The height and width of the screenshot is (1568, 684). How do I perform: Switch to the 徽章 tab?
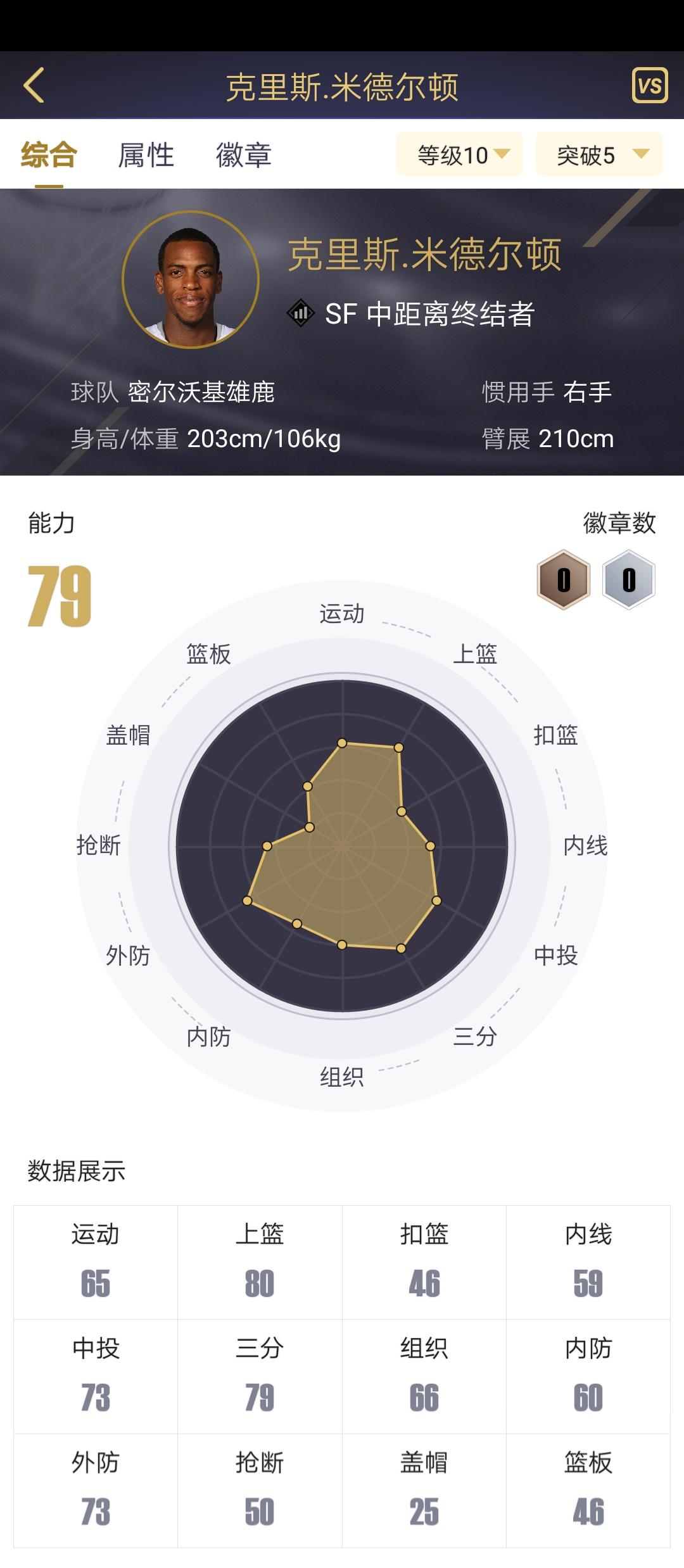[244, 155]
